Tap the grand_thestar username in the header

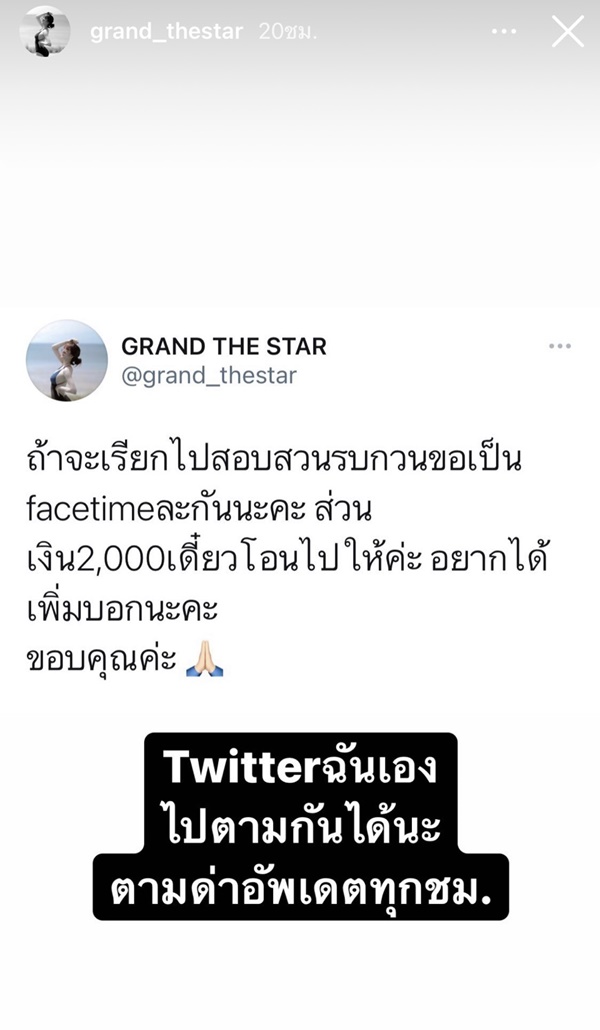click(166, 32)
